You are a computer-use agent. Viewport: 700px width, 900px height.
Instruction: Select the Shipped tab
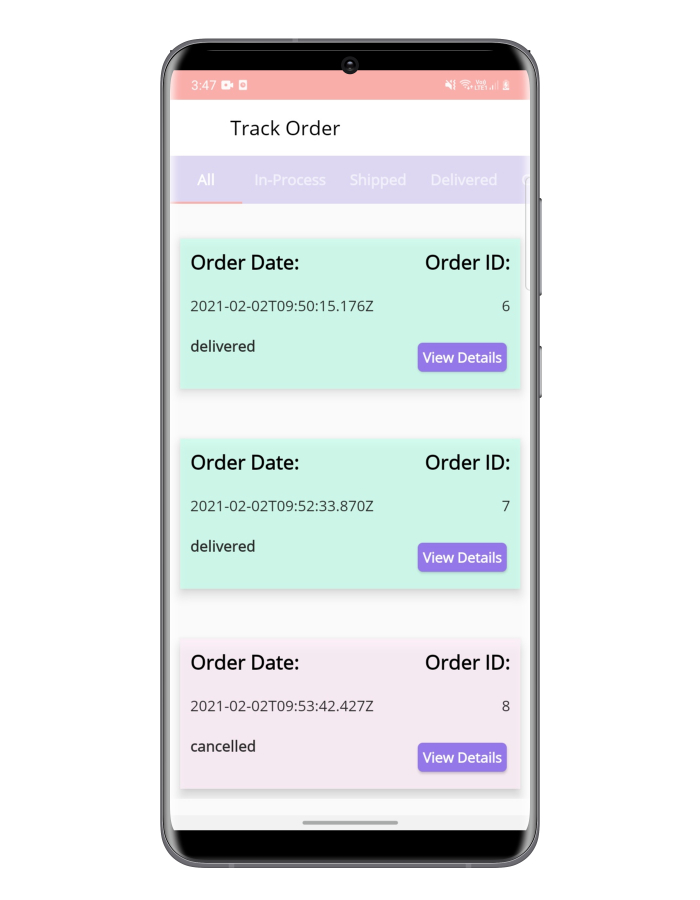coord(377,180)
